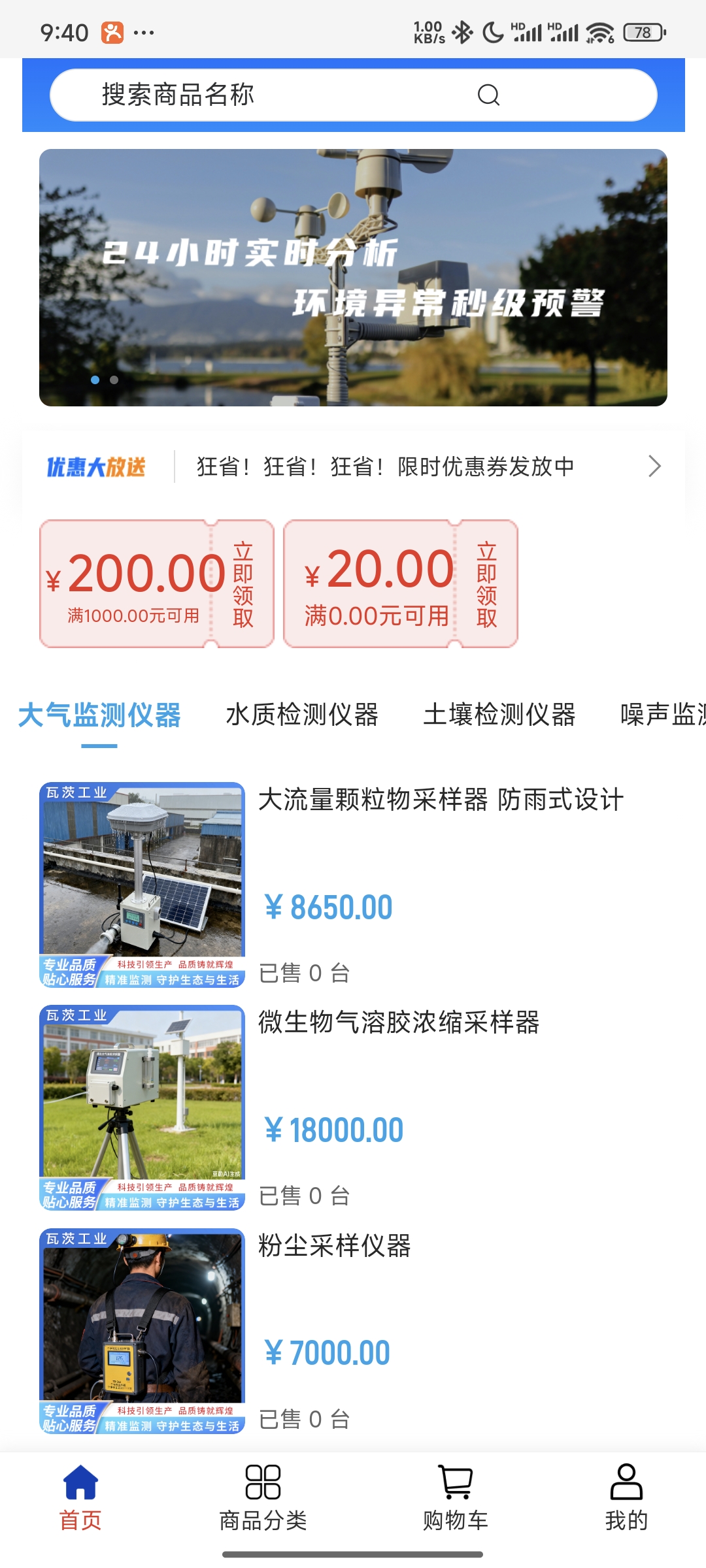This screenshot has width=706, height=1568.
Task: Open the 限时优惠券发放中 notice arrow
Action: pos(654,466)
